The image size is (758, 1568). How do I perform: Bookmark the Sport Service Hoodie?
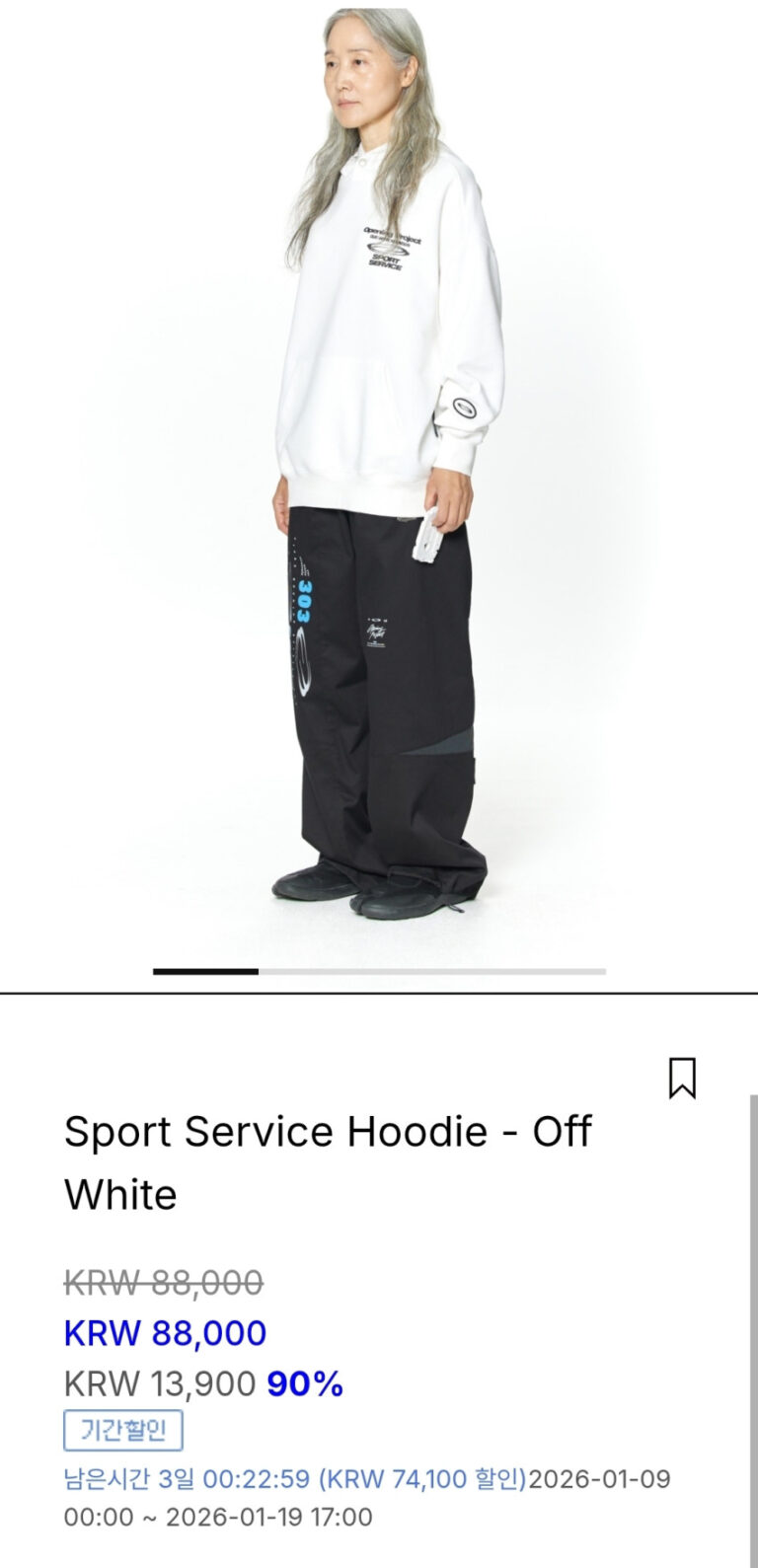(682, 1078)
